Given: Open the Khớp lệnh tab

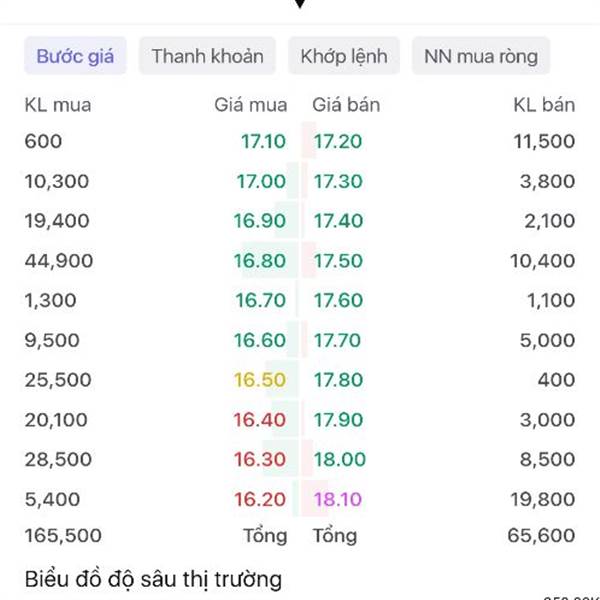Looking at the screenshot, I should pos(344,56).
